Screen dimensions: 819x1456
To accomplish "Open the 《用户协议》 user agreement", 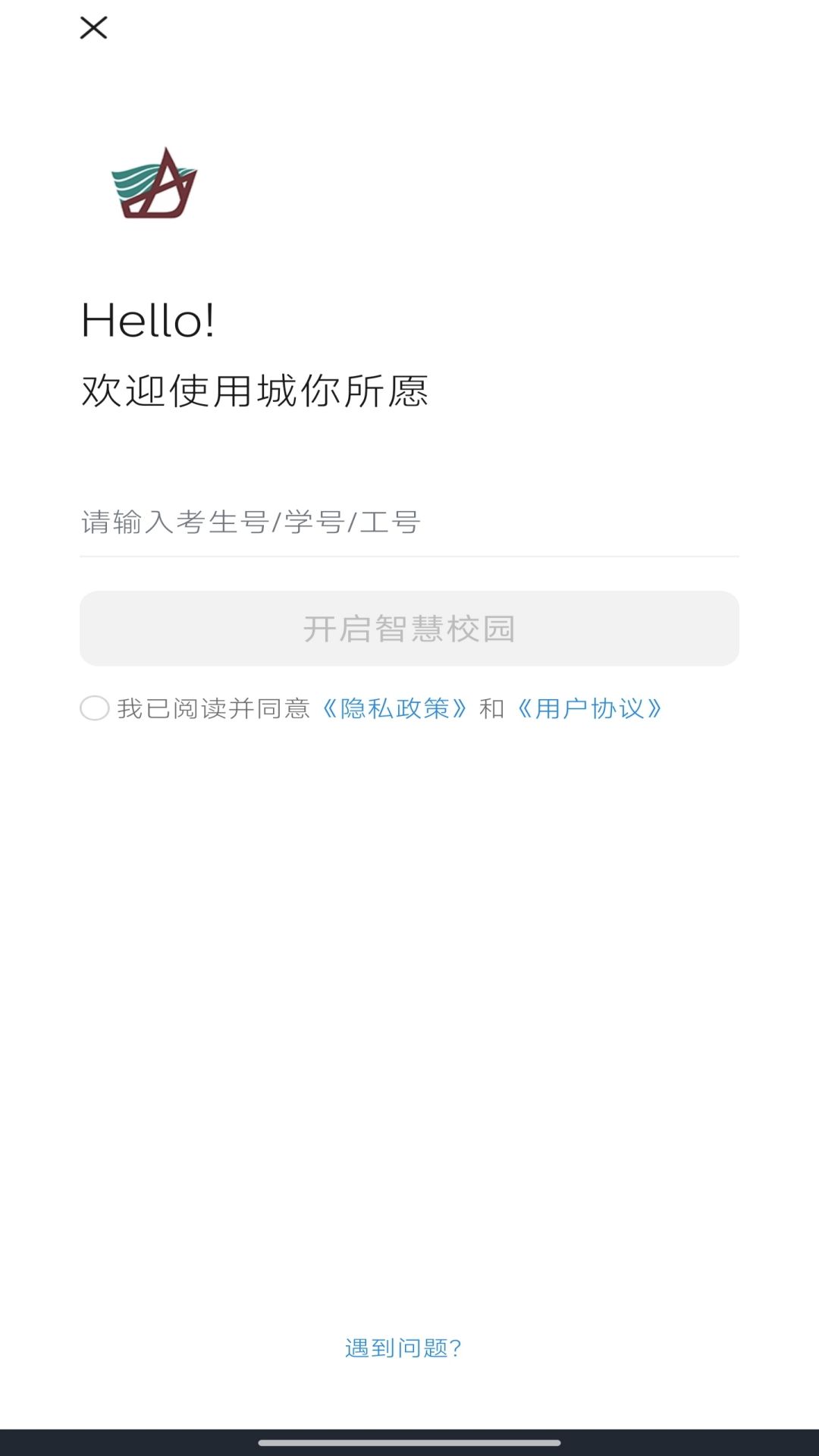I will 590,709.
